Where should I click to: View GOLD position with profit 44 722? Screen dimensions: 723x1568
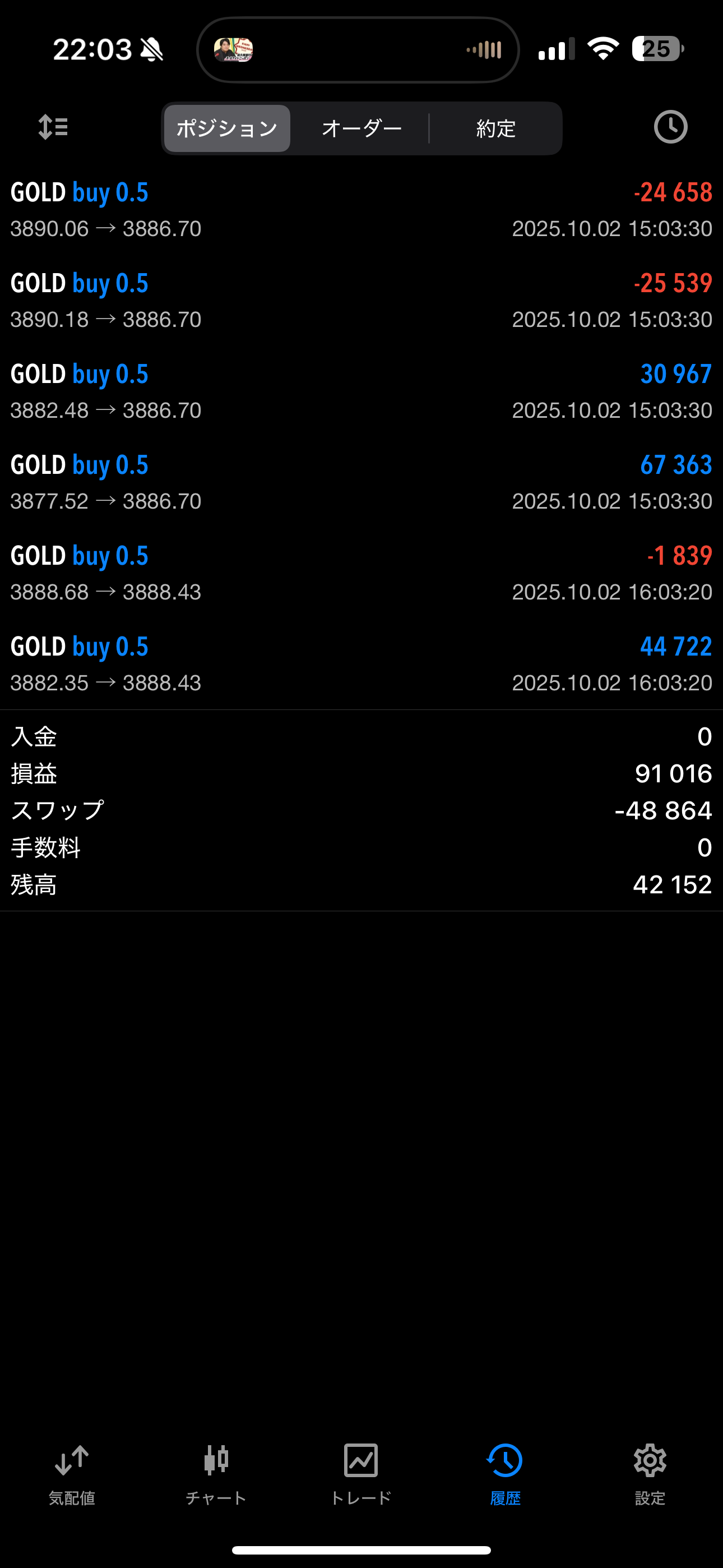click(361, 663)
